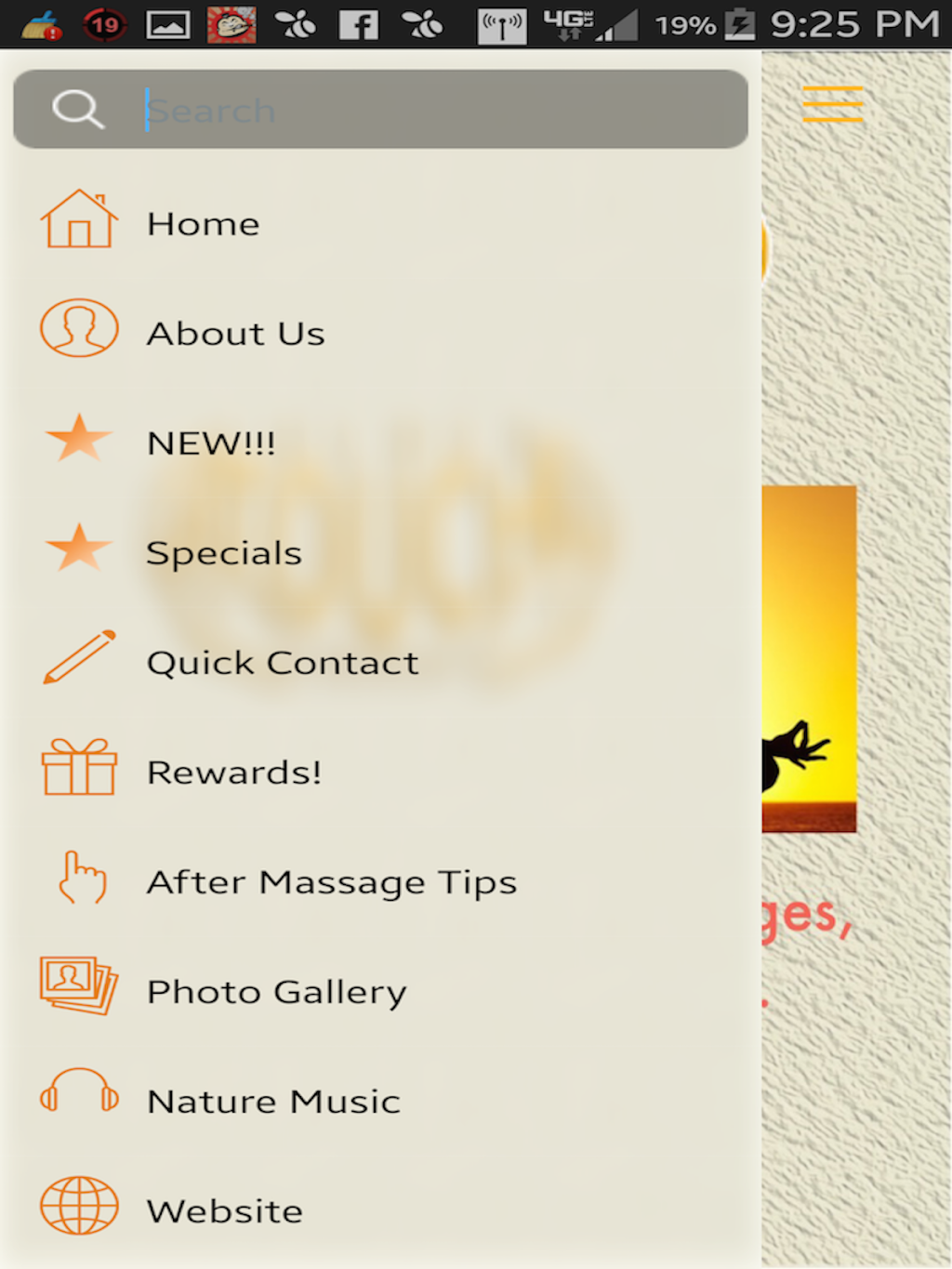Read After Massage Tips
Image resolution: width=952 pixels, height=1269 pixels.
tap(331, 882)
